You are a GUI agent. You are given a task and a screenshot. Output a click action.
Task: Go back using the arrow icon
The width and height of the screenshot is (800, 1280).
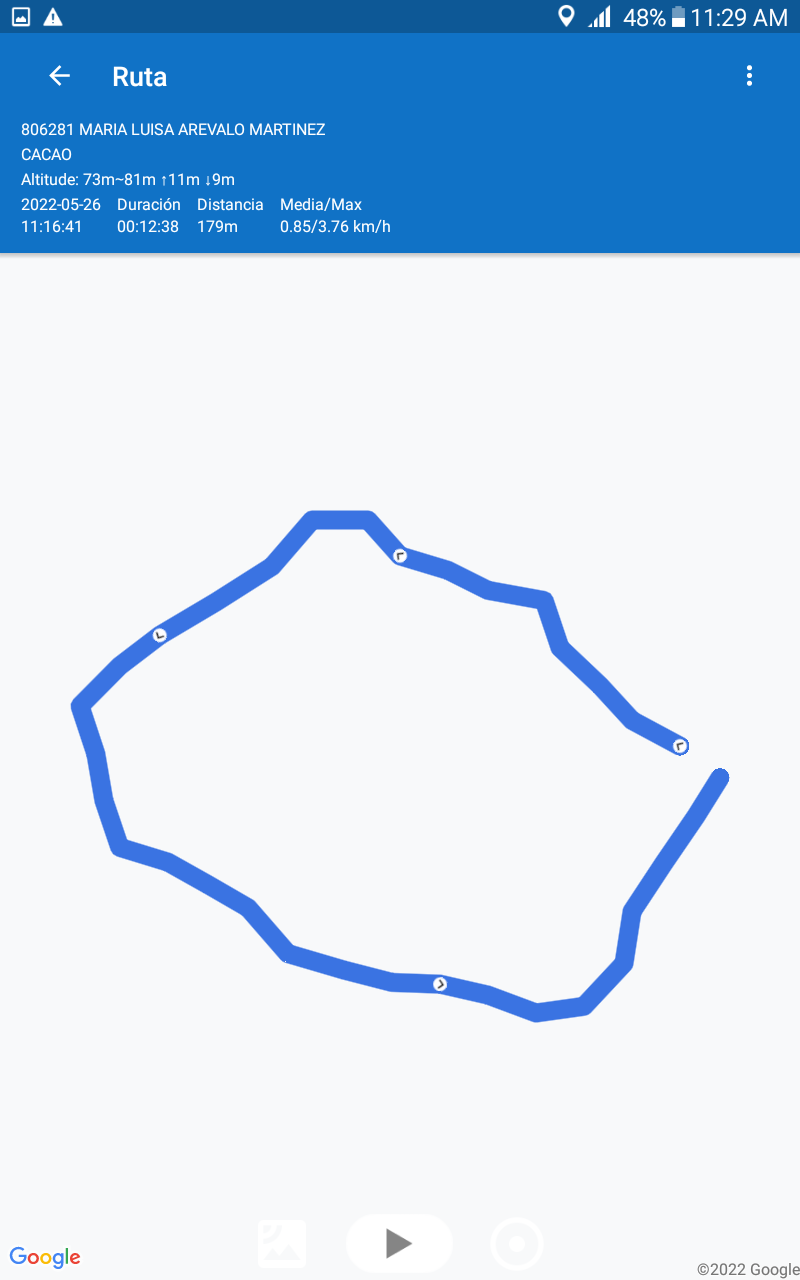(59, 76)
